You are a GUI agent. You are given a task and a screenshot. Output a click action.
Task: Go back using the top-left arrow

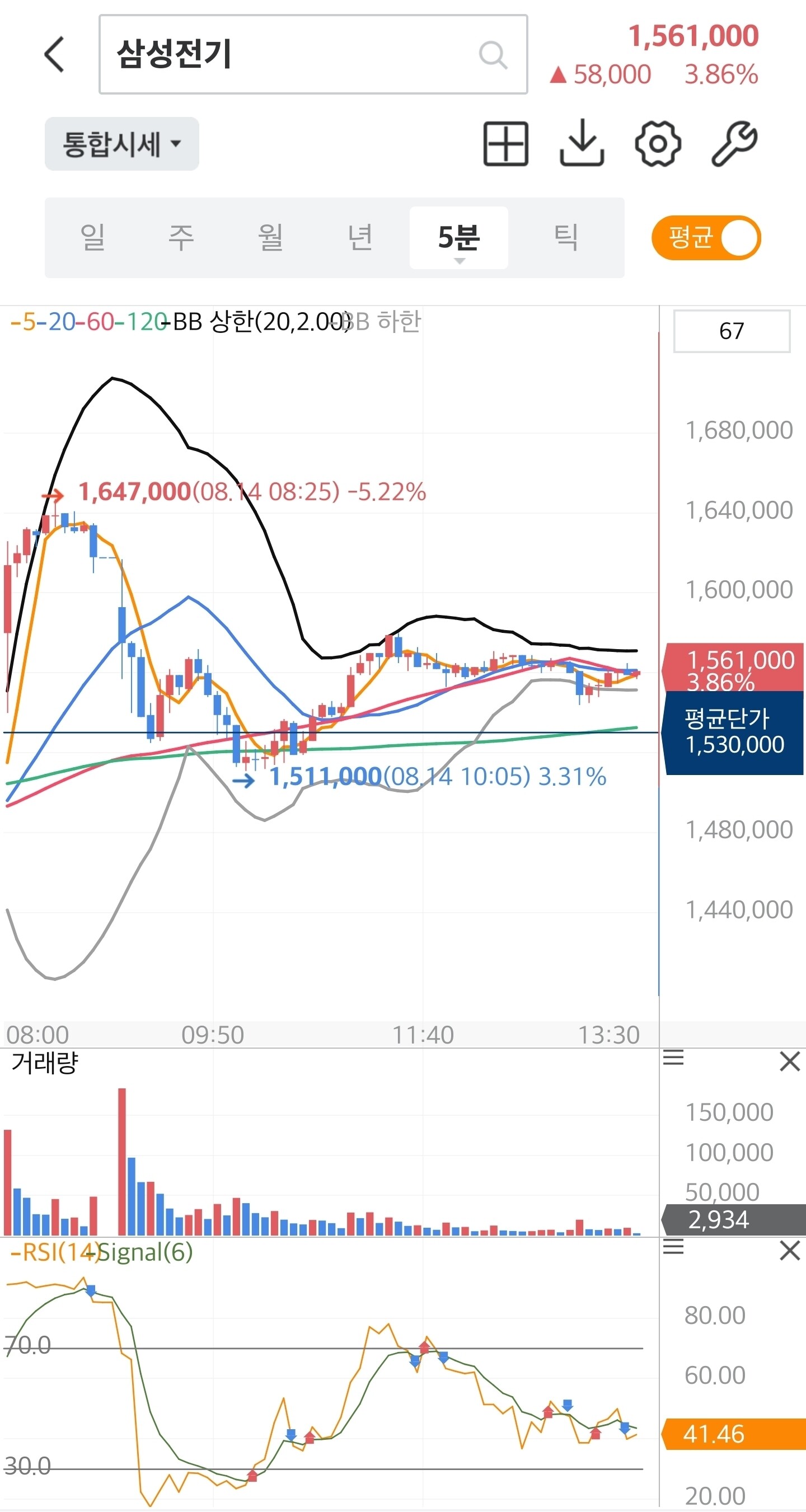(x=54, y=54)
